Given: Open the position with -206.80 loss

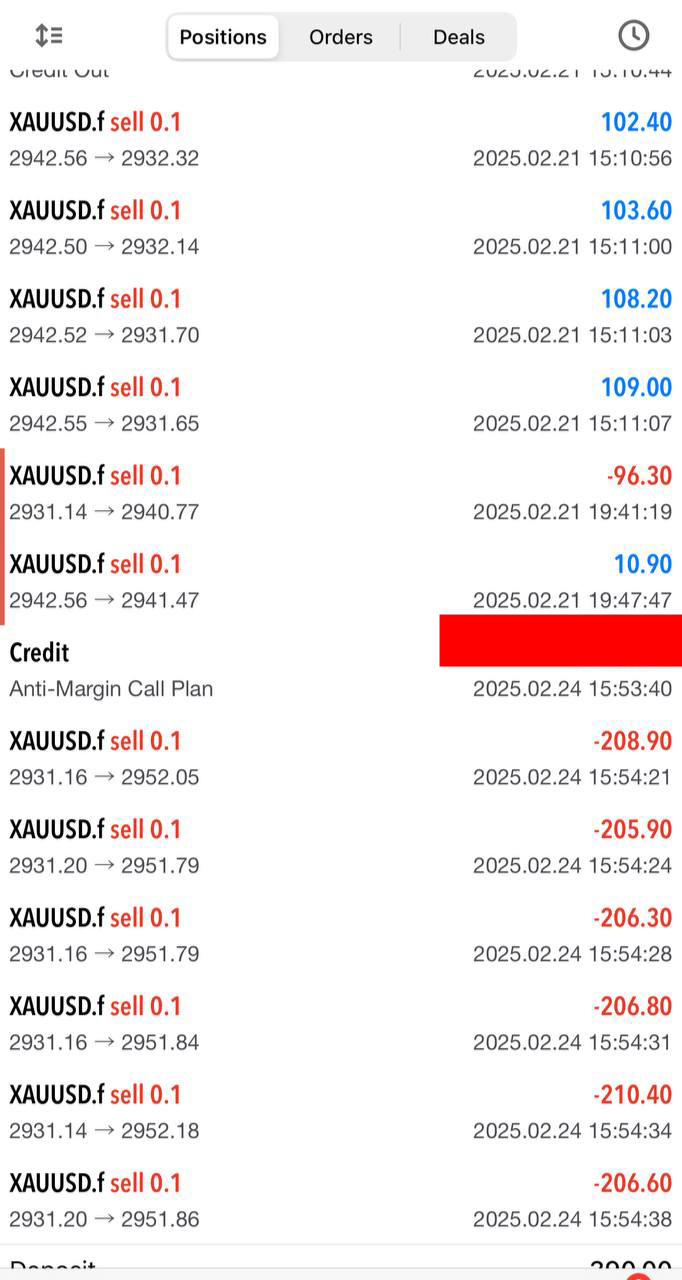Looking at the screenshot, I should [341, 1023].
